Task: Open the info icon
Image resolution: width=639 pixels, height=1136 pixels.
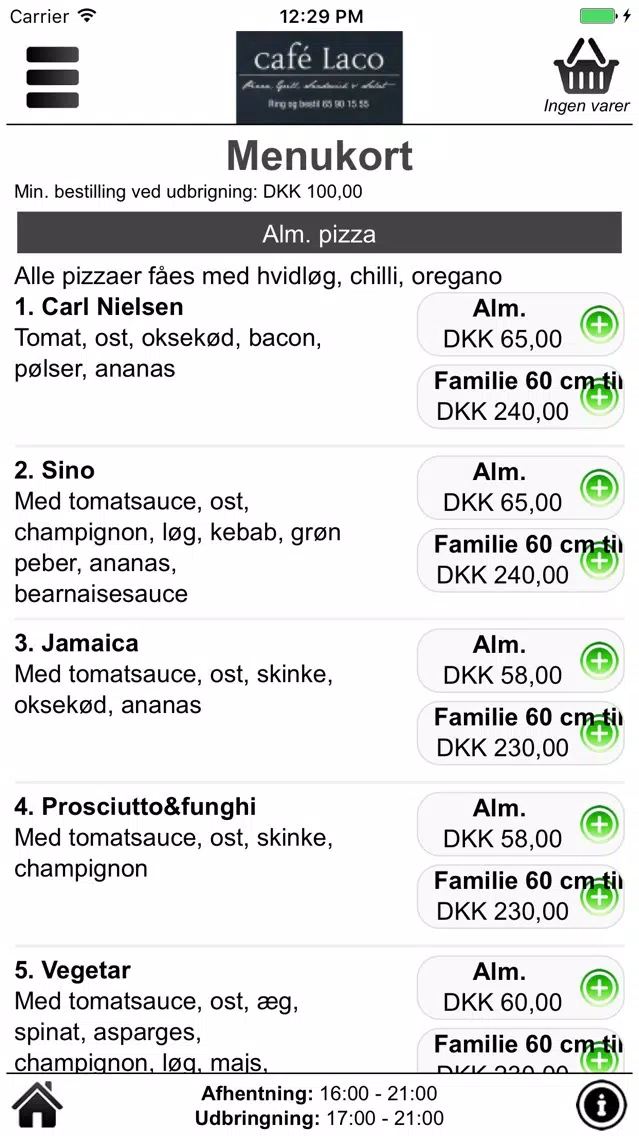Action: [601, 1105]
